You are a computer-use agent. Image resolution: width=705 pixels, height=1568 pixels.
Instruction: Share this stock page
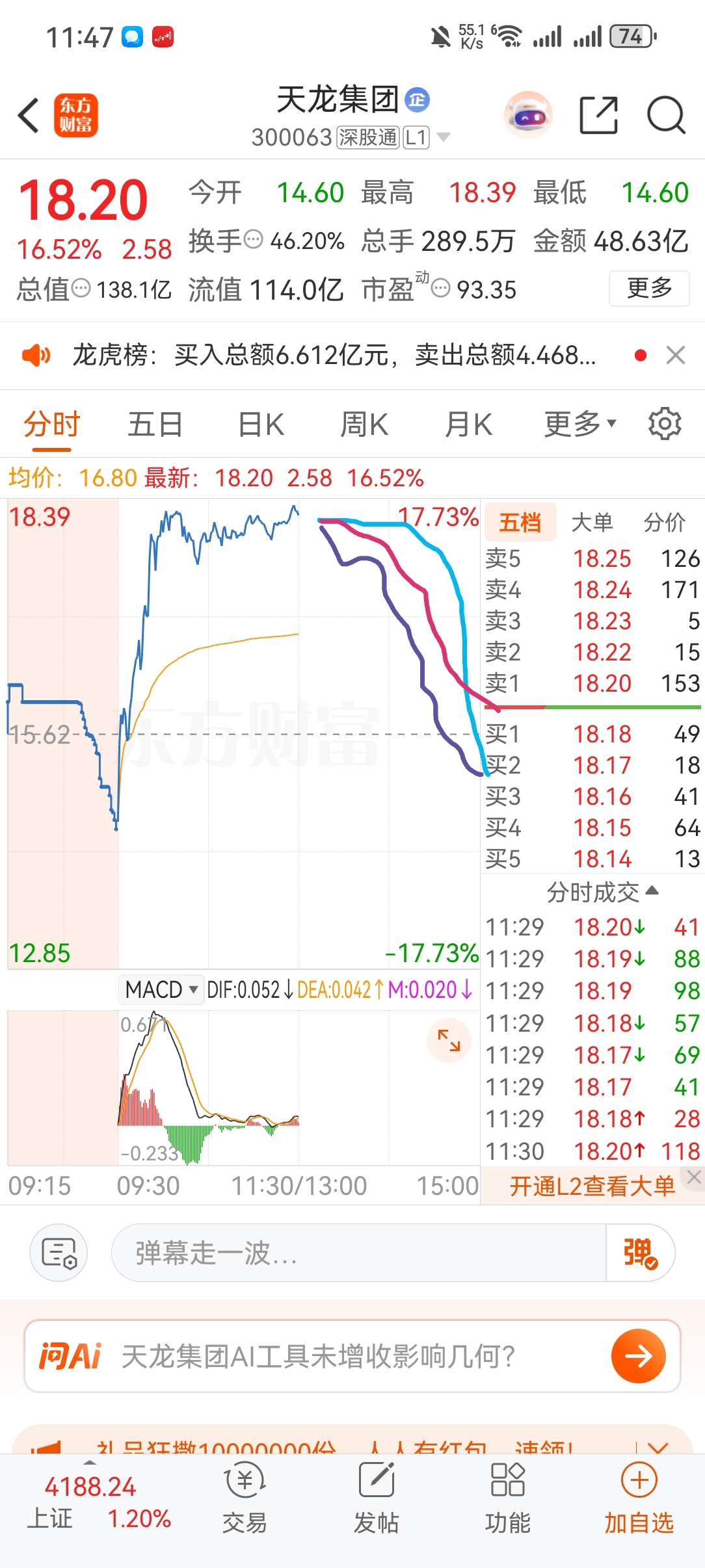click(x=598, y=116)
